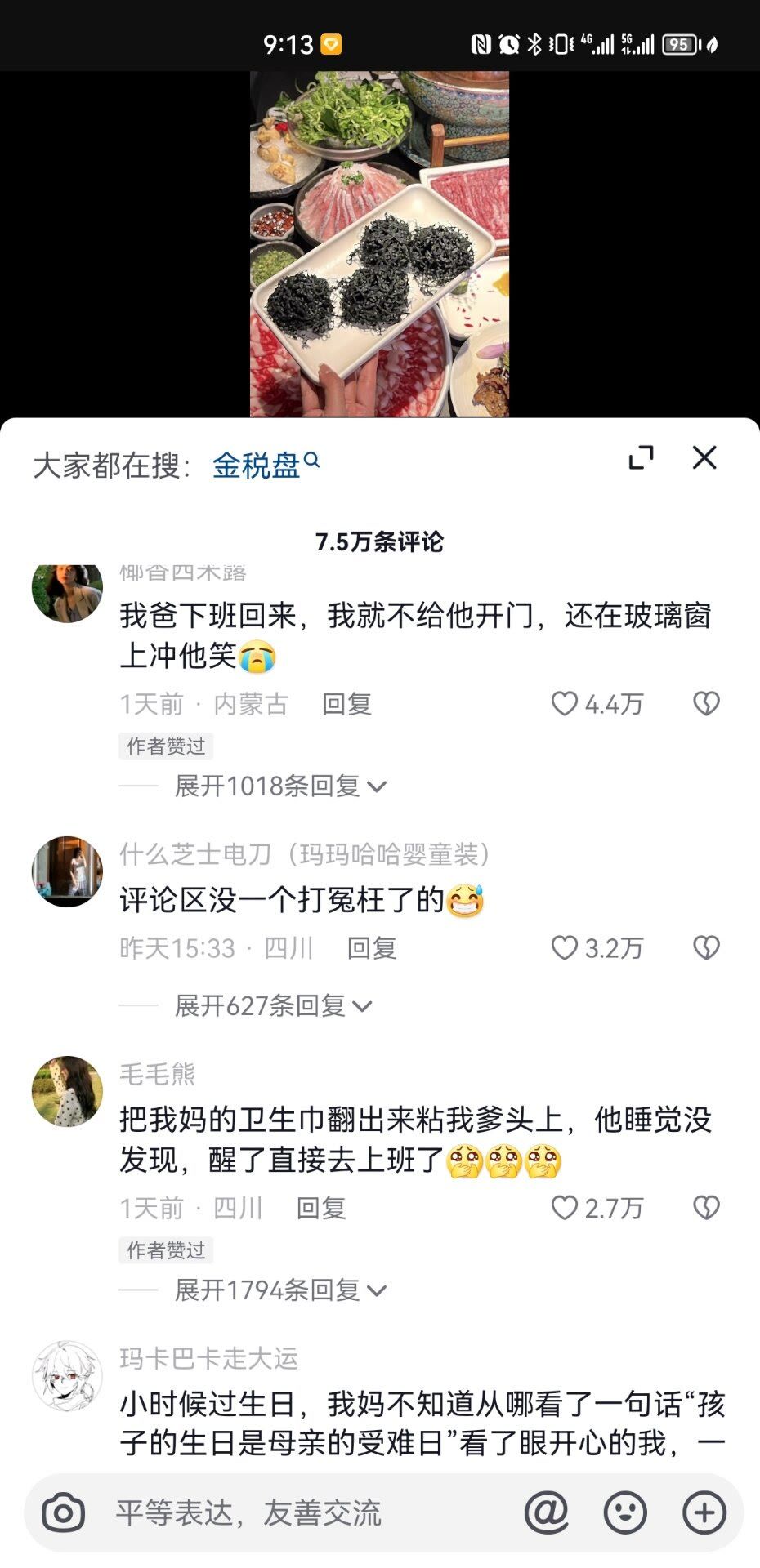Like the comment about 玻璃窗上冲他笑
This screenshot has width=760, height=1568.
pos(565,704)
